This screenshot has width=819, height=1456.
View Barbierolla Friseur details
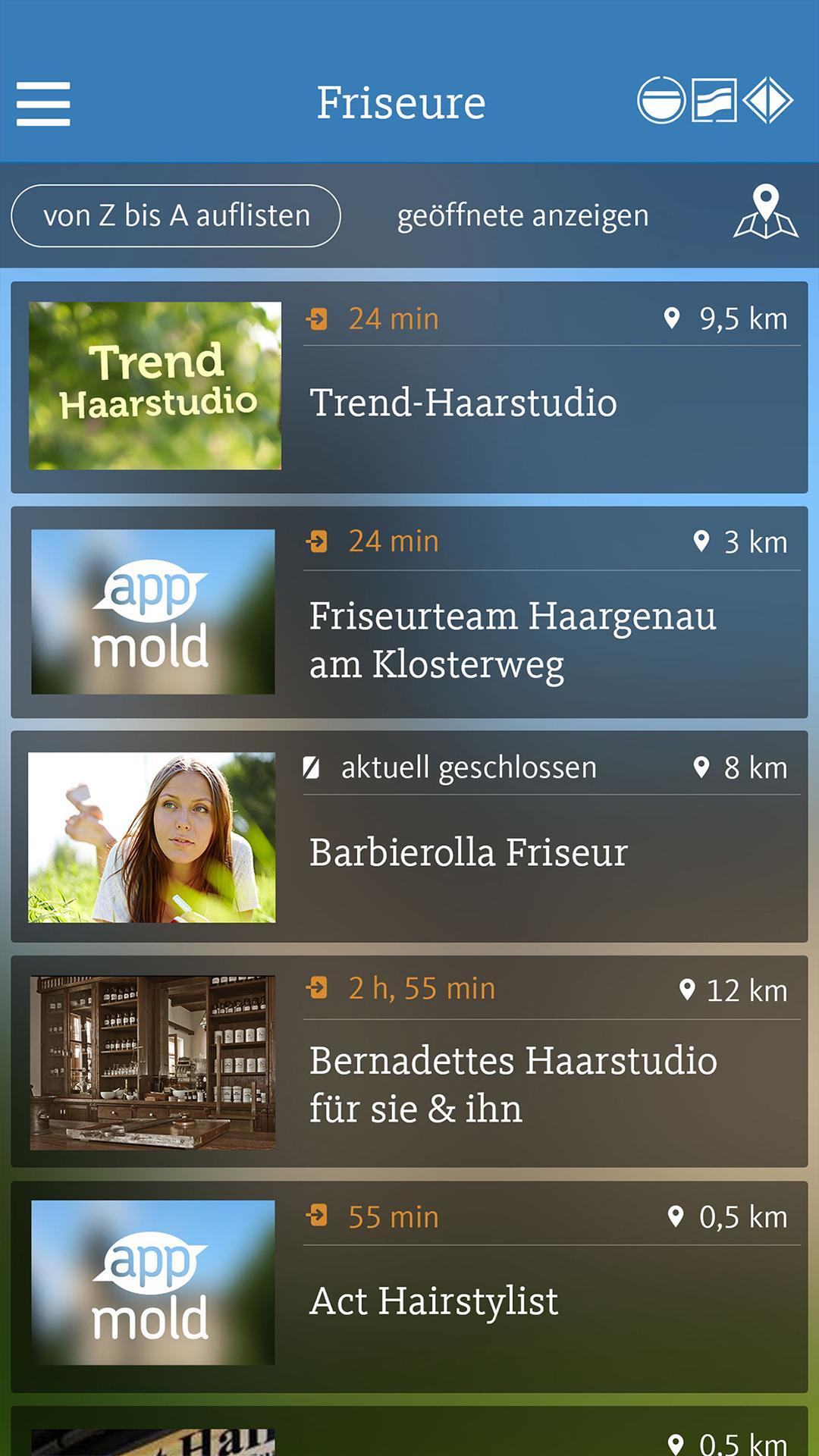468,852
